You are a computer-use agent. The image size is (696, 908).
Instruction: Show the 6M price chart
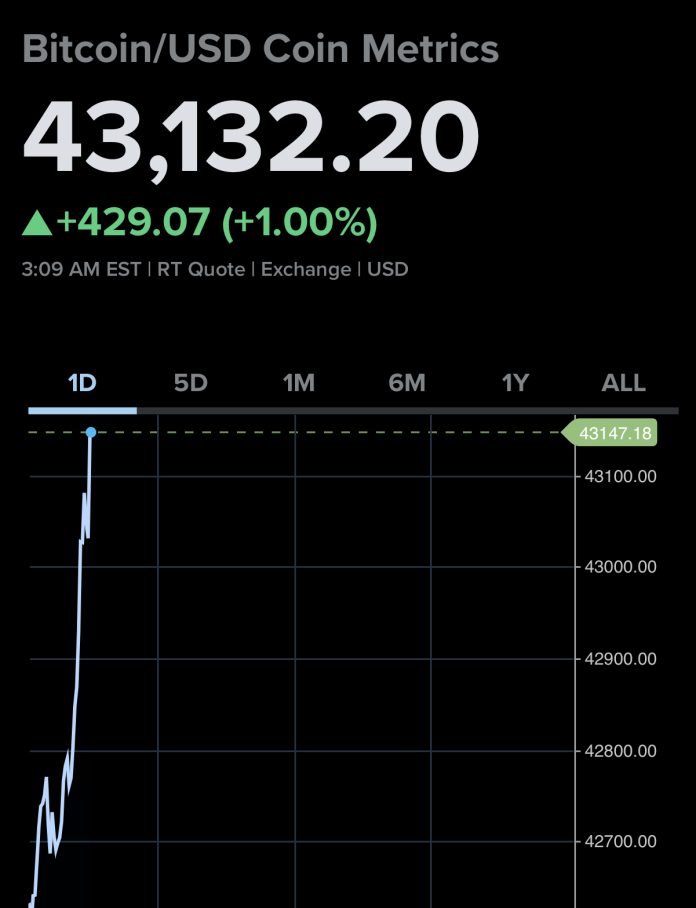pos(407,383)
